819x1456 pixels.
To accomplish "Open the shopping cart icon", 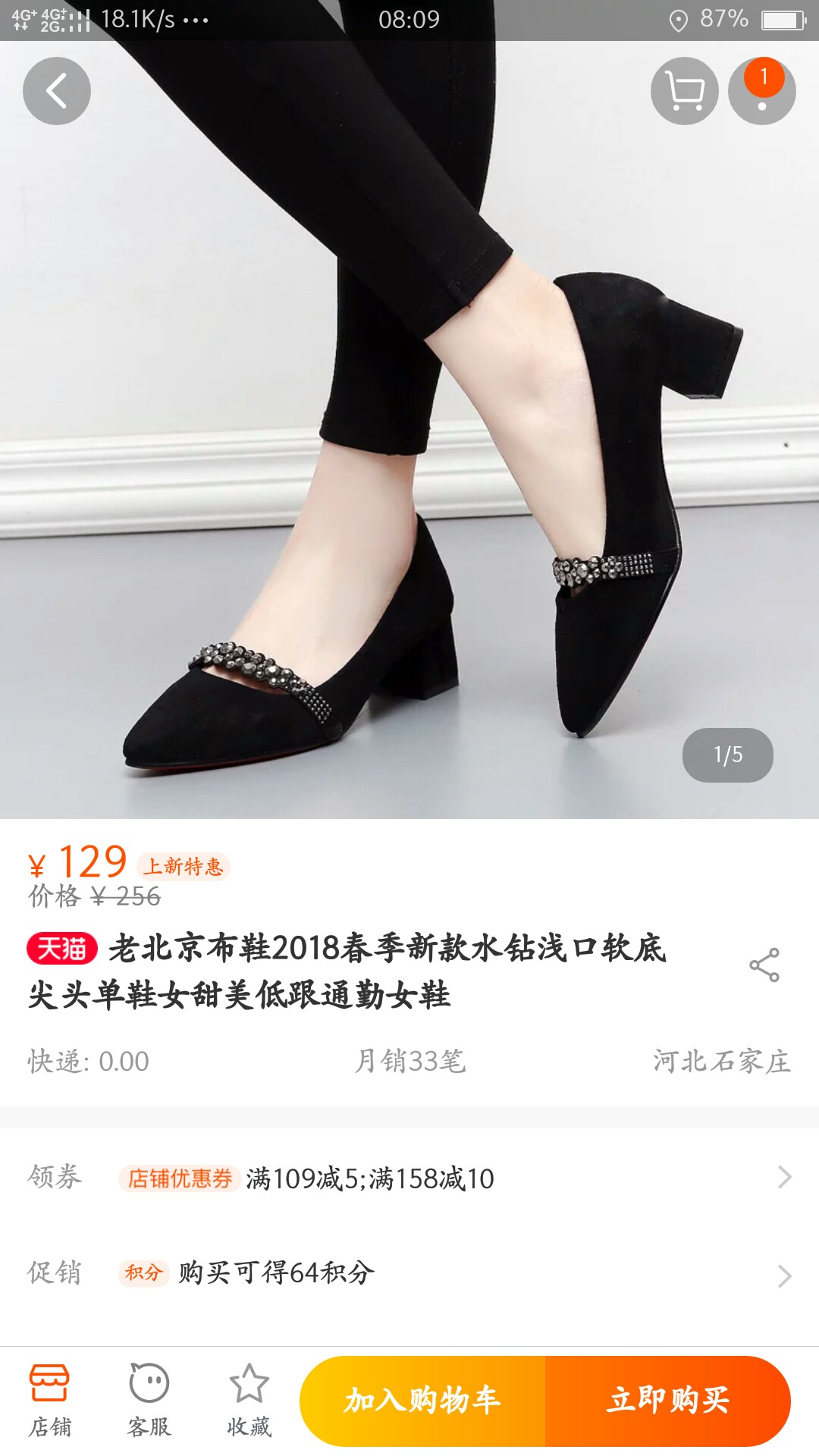I will [685, 91].
